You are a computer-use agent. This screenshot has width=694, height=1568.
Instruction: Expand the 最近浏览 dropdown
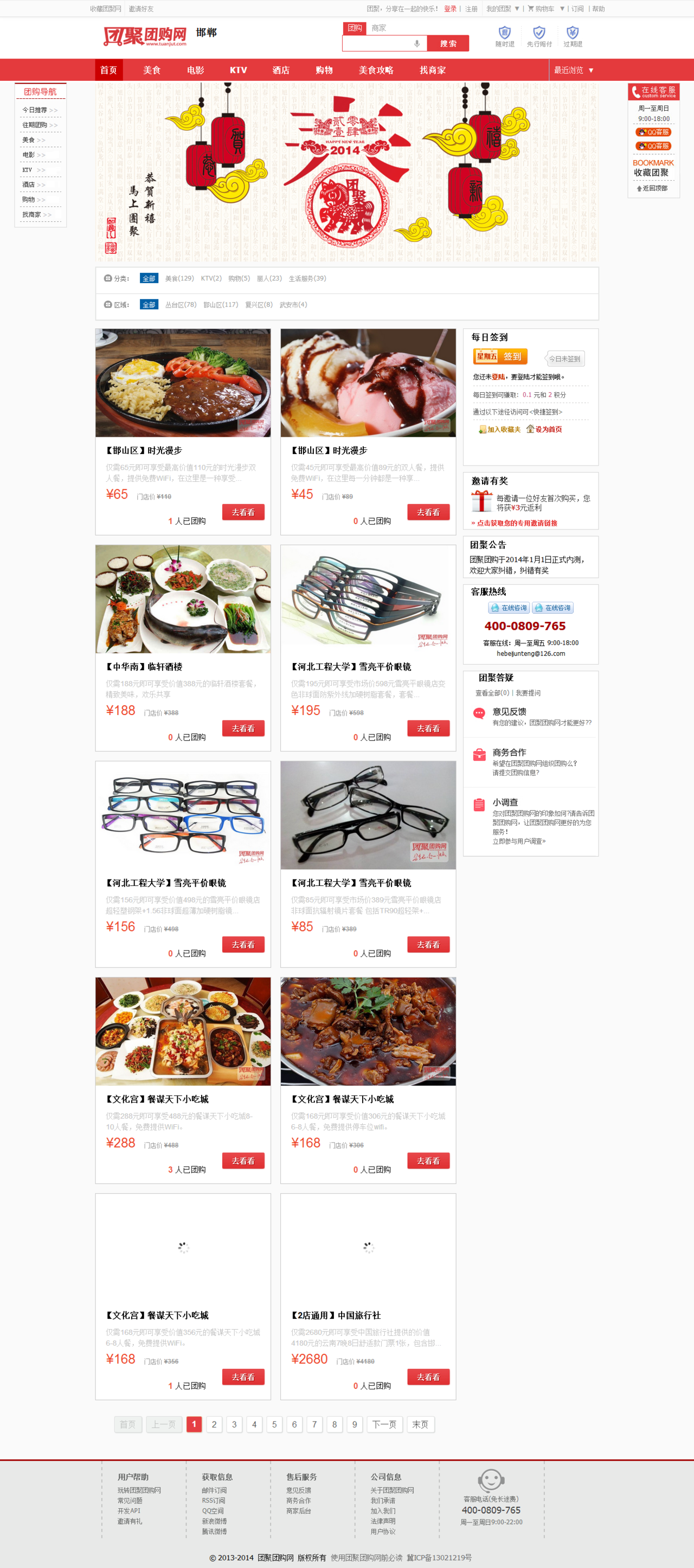click(575, 70)
